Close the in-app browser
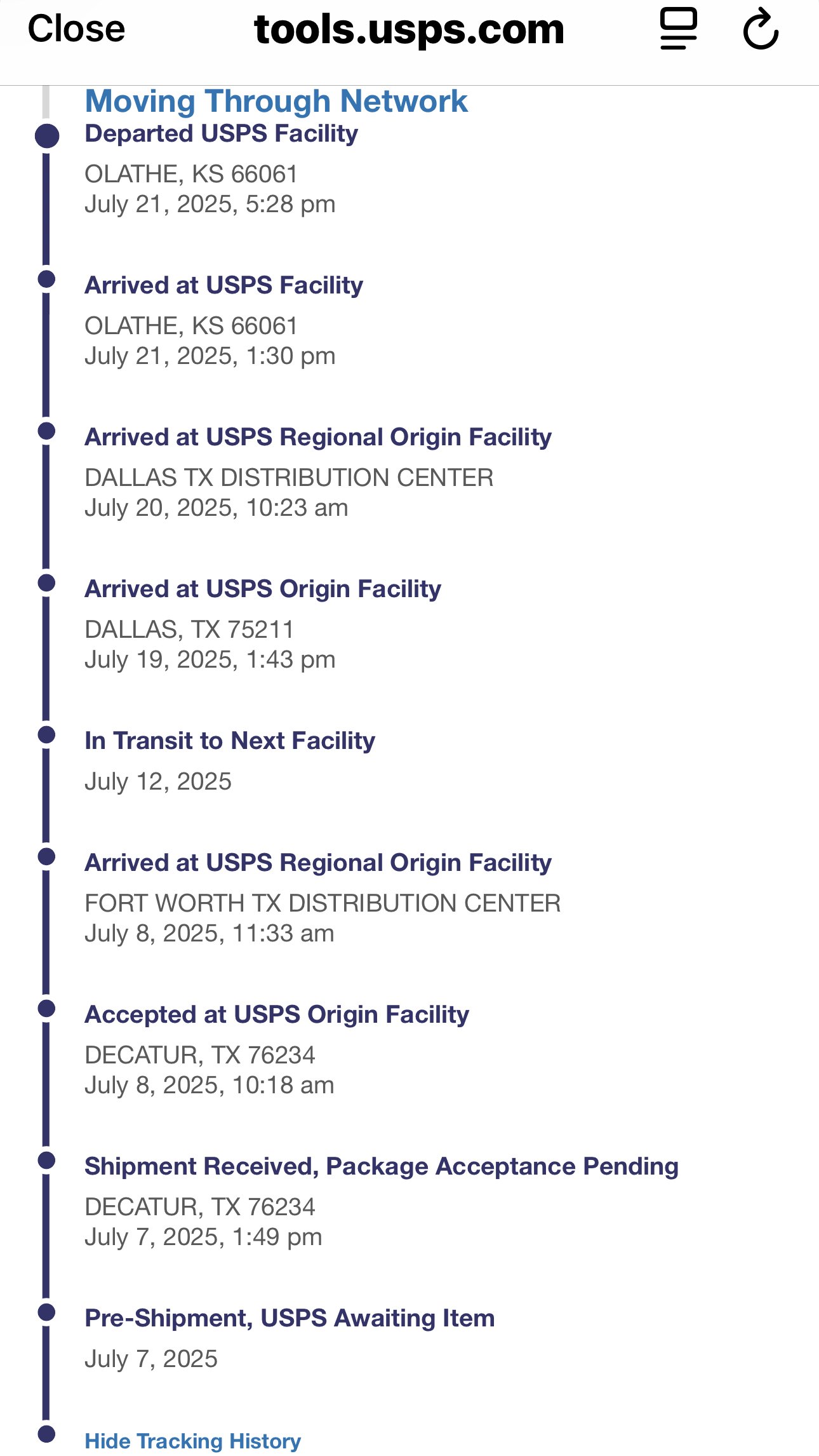819x1456 pixels. click(x=76, y=29)
